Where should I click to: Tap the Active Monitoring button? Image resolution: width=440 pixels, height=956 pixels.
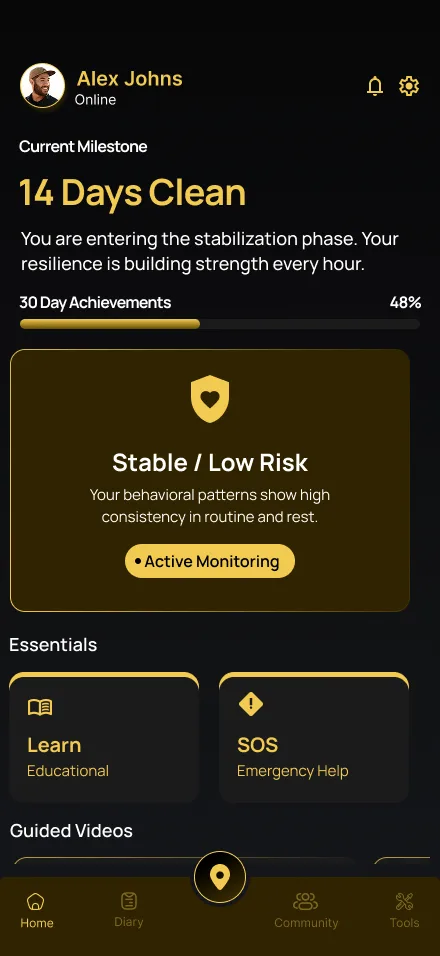click(x=210, y=561)
